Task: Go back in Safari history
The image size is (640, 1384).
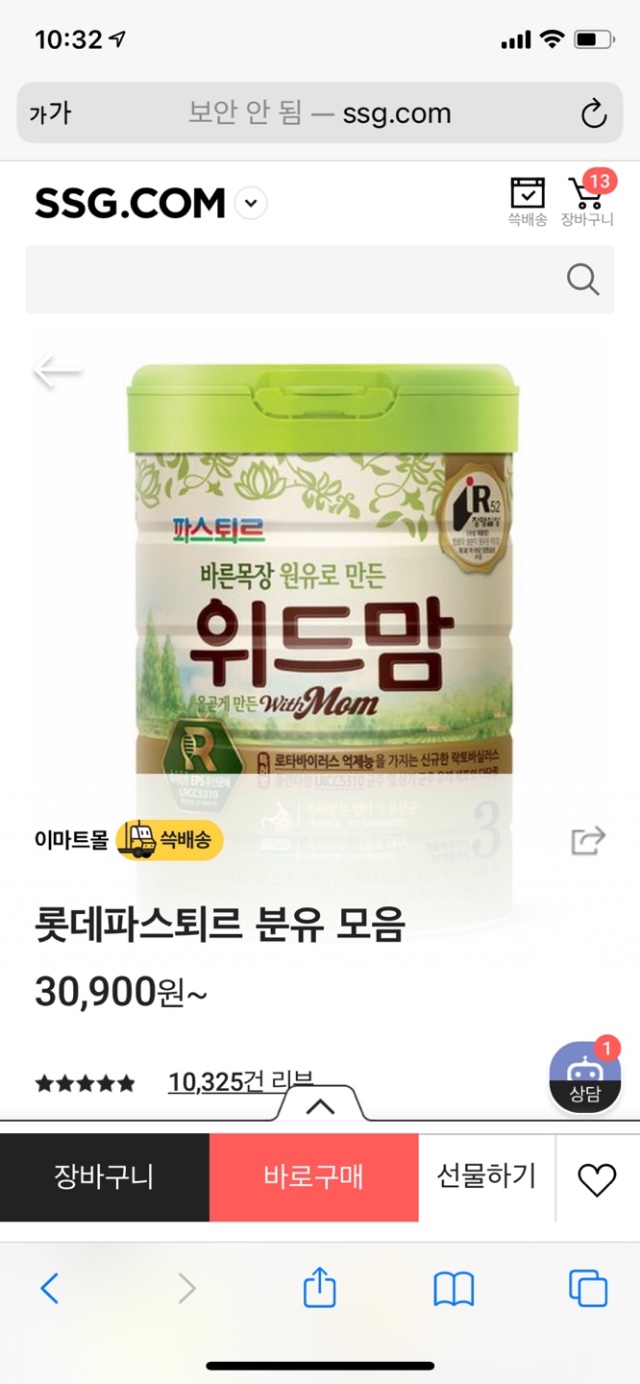Action: click(x=50, y=1288)
